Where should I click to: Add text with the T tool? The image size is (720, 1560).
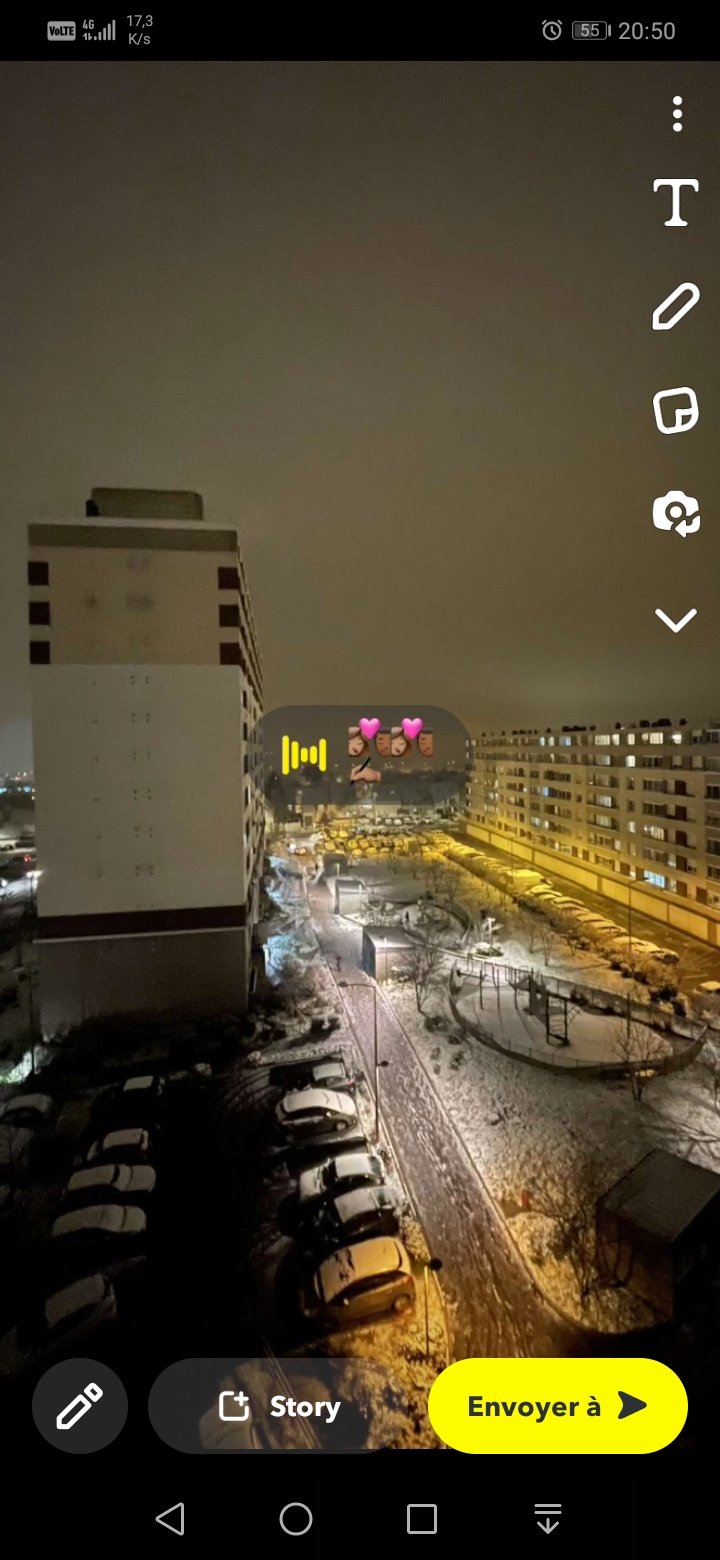[x=676, y=203]
